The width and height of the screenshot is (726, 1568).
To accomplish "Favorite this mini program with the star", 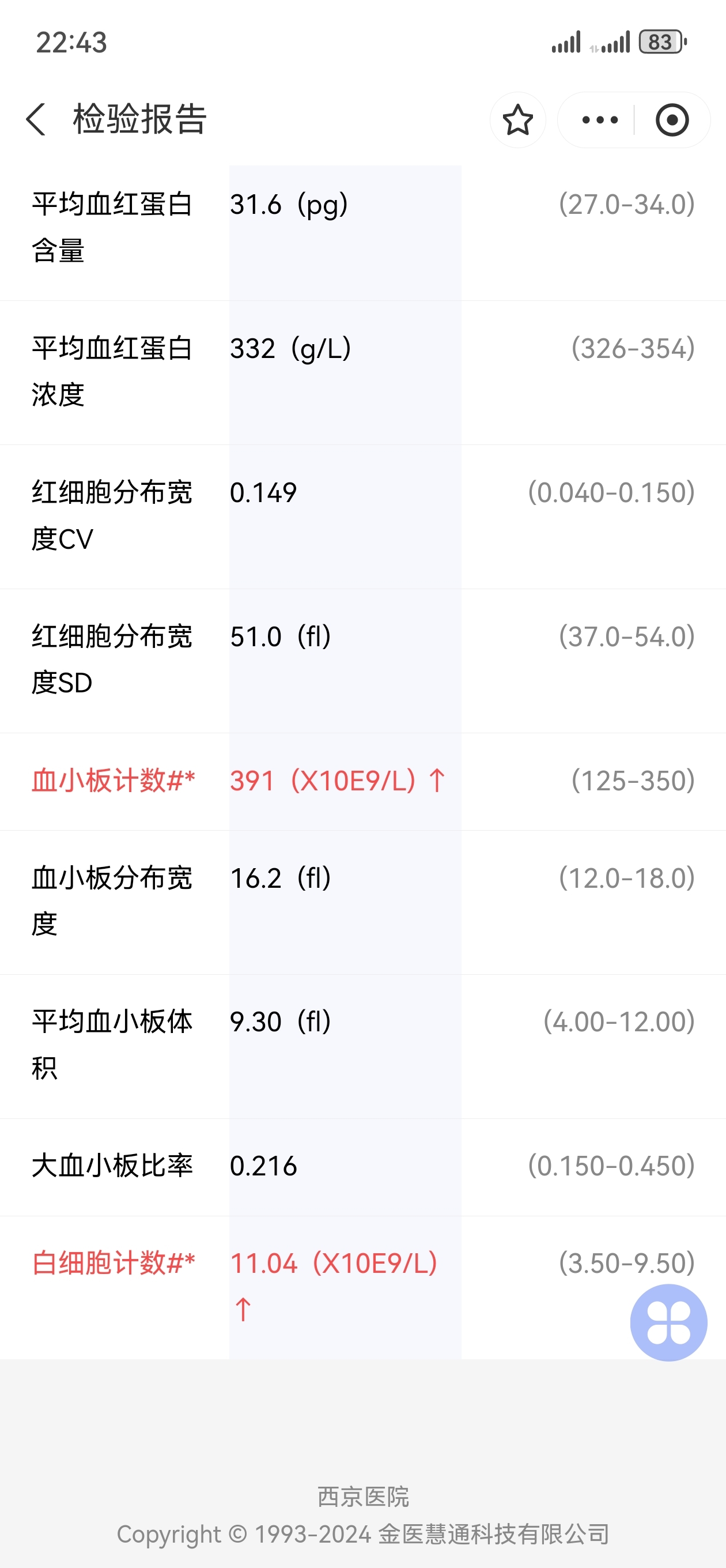I will click(x=518, y=120).
